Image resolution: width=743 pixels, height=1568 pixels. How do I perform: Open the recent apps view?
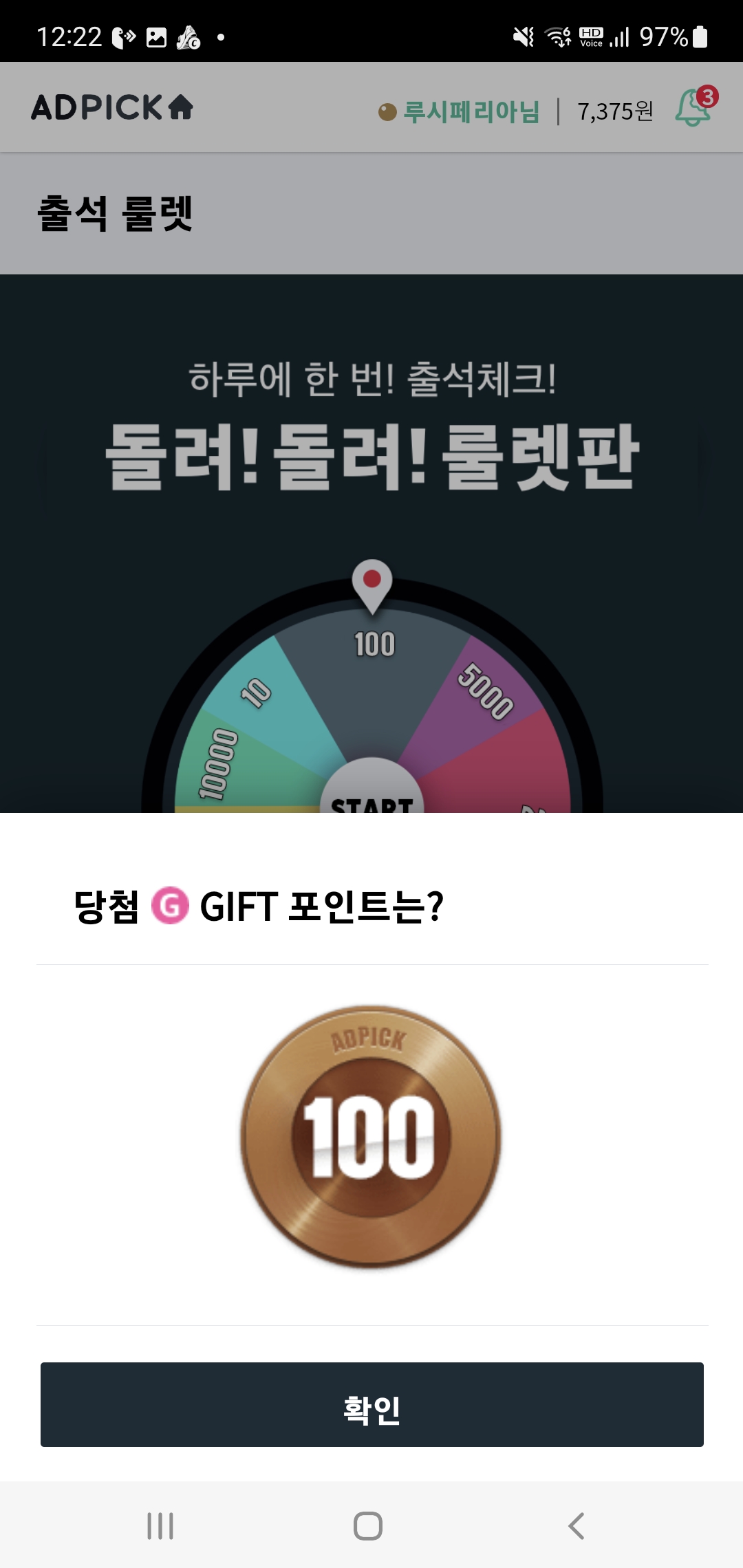(x=160, y=1525)
